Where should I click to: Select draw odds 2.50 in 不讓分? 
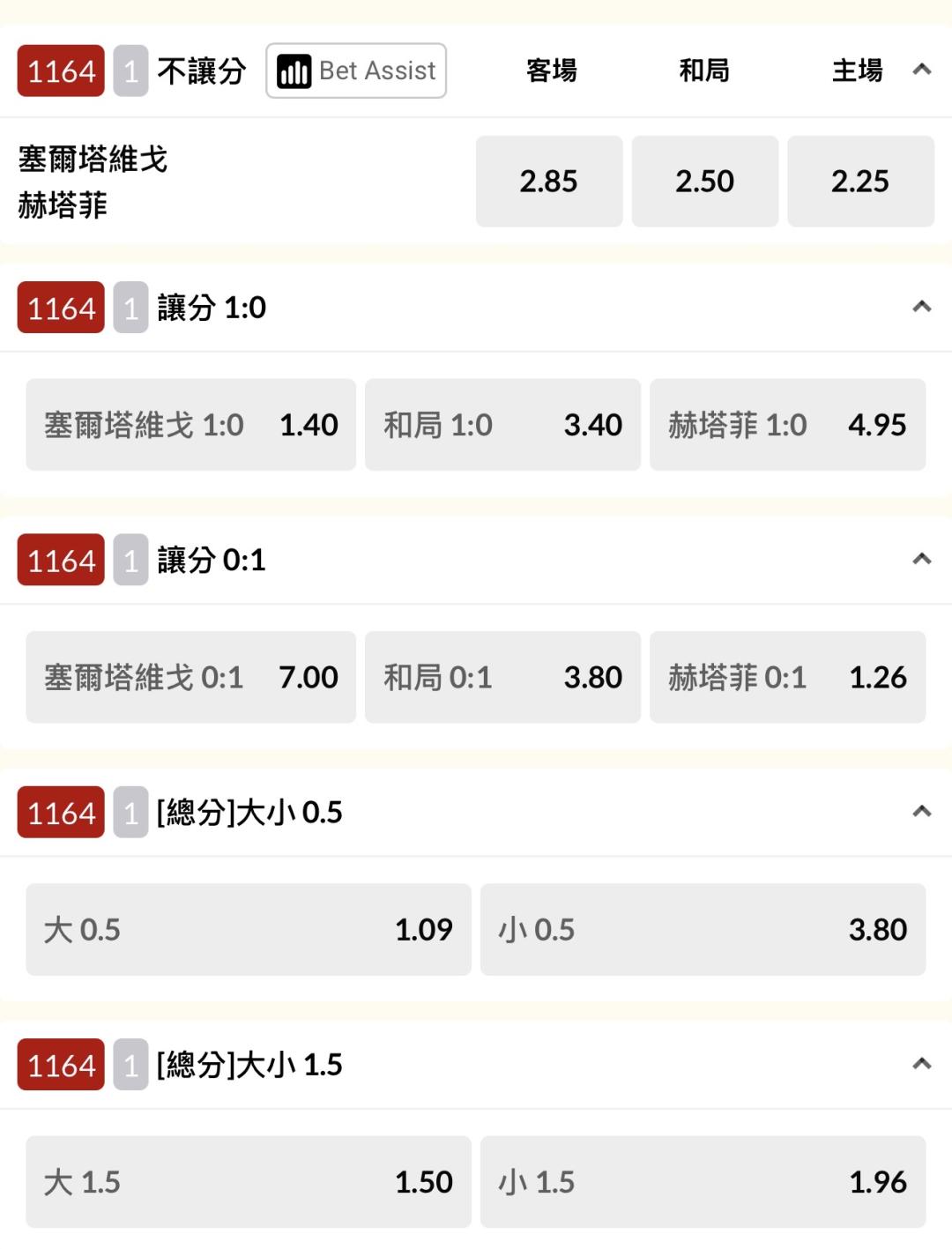705,181
